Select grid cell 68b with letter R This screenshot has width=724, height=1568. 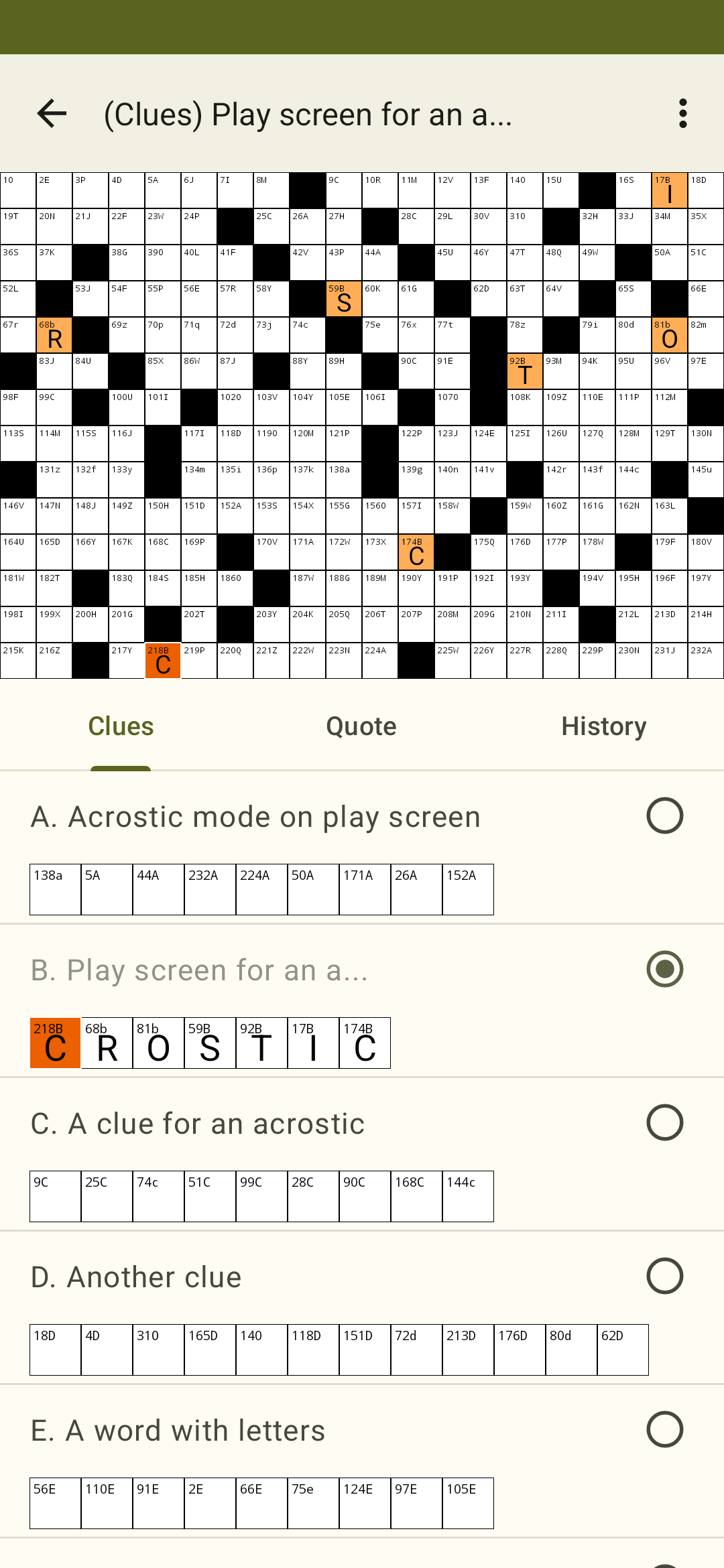(54, 335)
